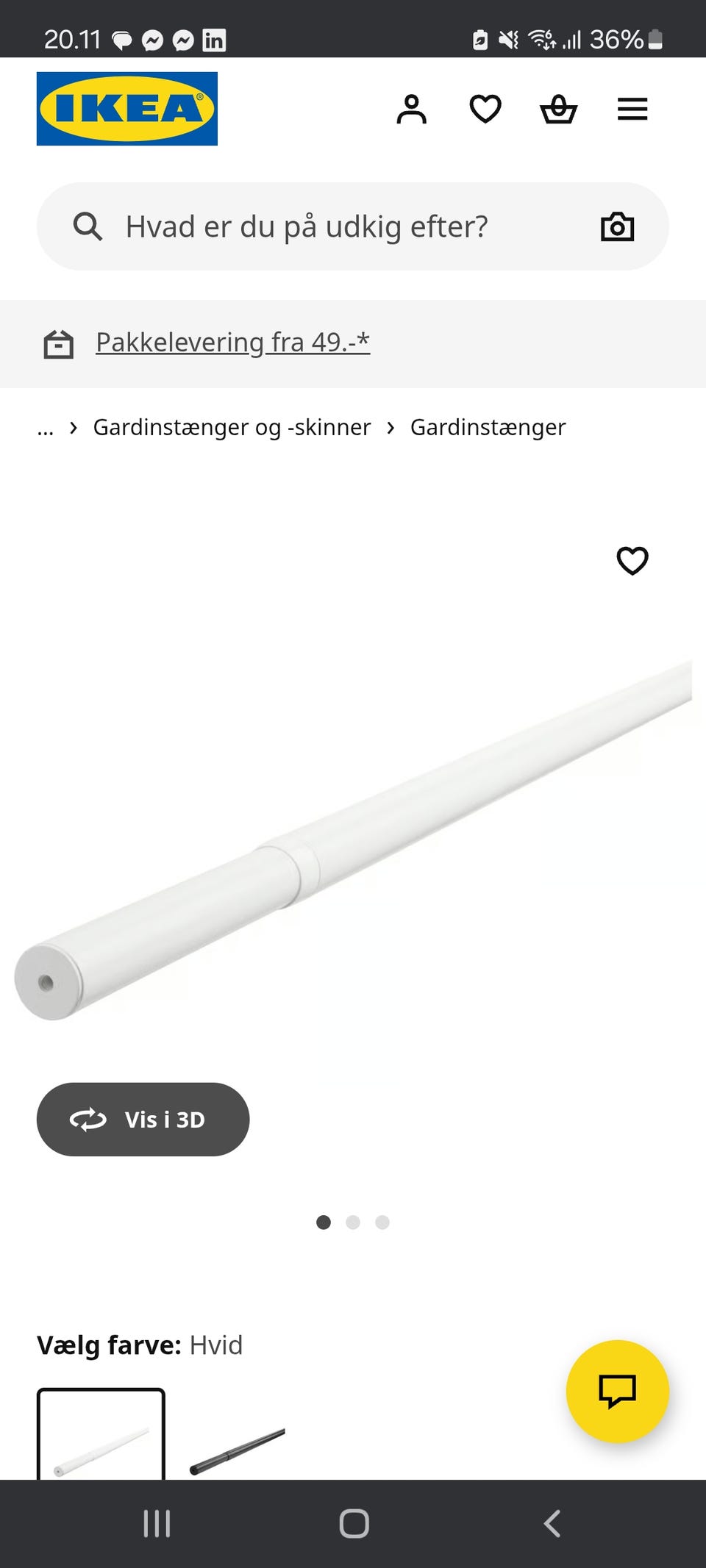This screenshot has height=1568, width=706.
Task: Expand the breadcrumb ellipsis
Action: point(46,427)
